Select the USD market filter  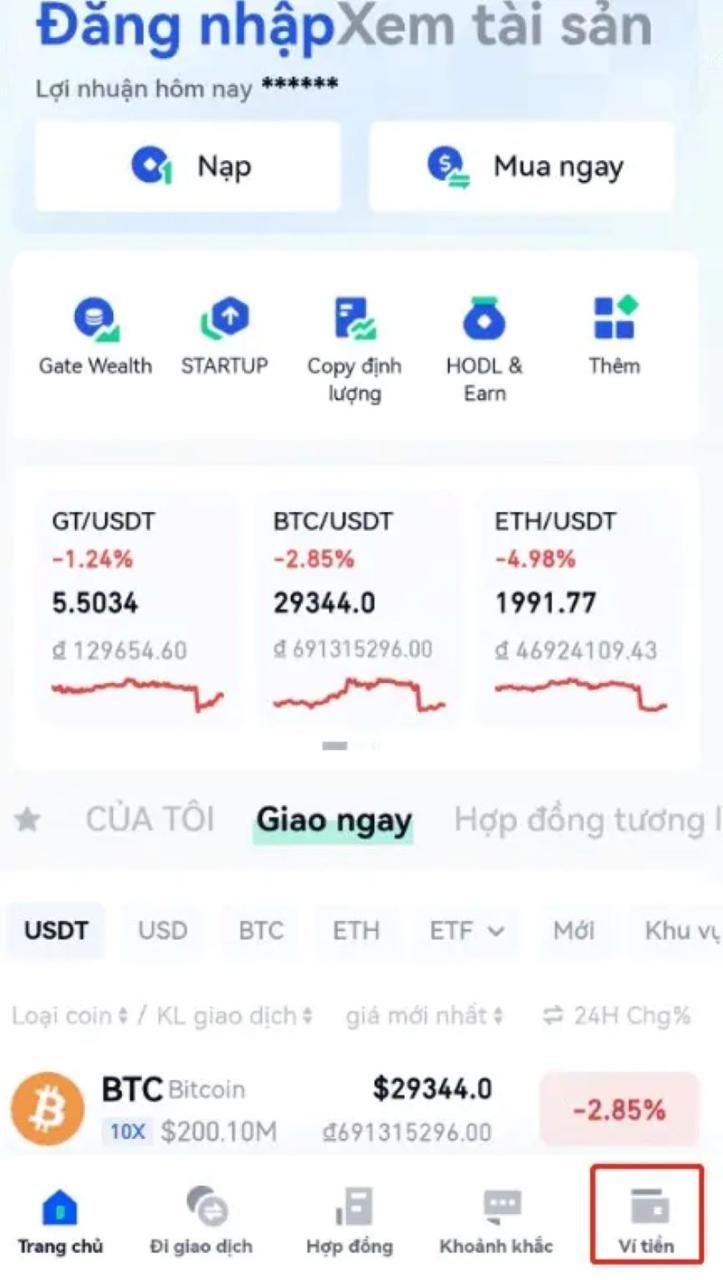162,931
